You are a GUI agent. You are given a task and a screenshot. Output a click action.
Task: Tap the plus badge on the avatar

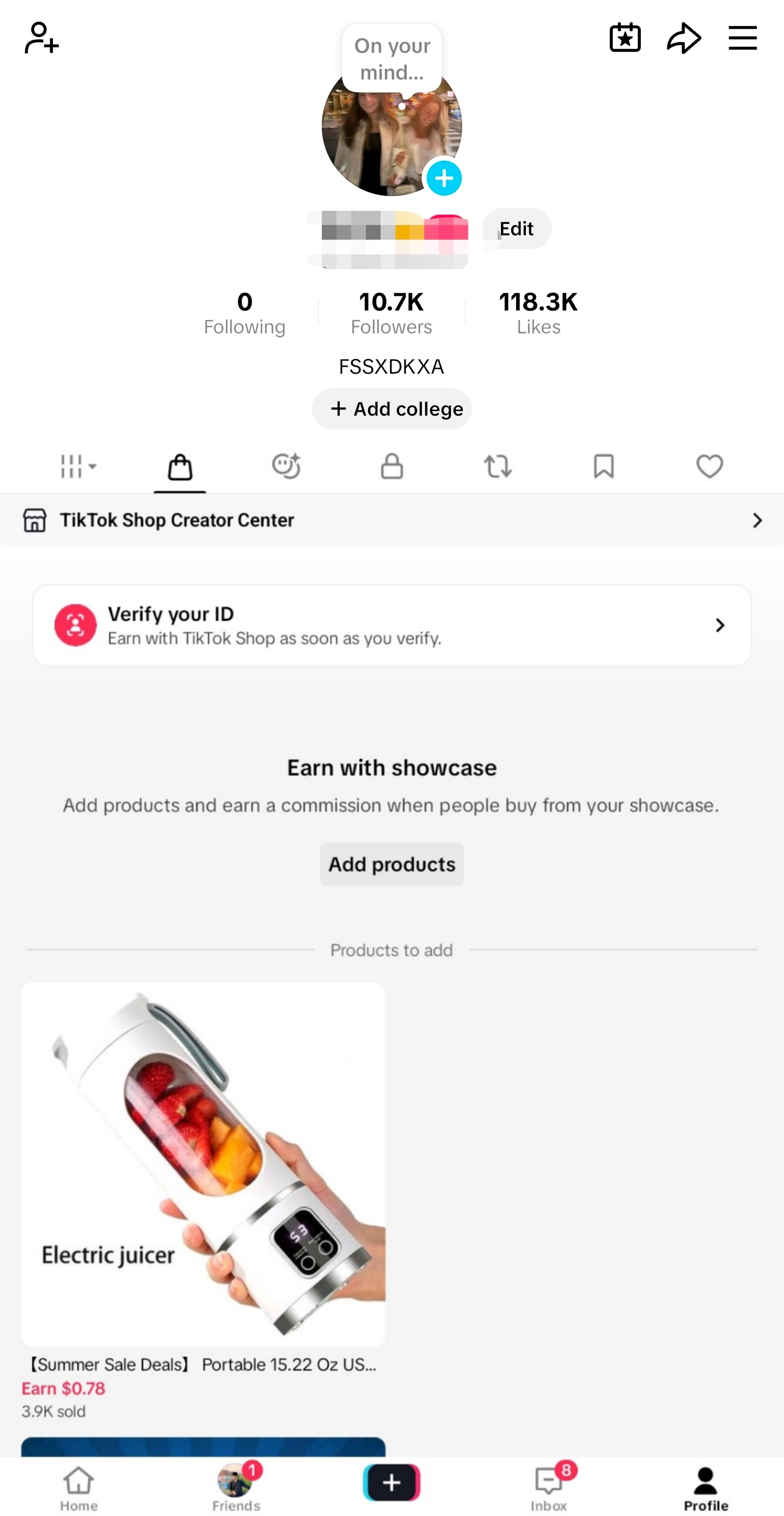pyautogui.click(x=444, y=178)
